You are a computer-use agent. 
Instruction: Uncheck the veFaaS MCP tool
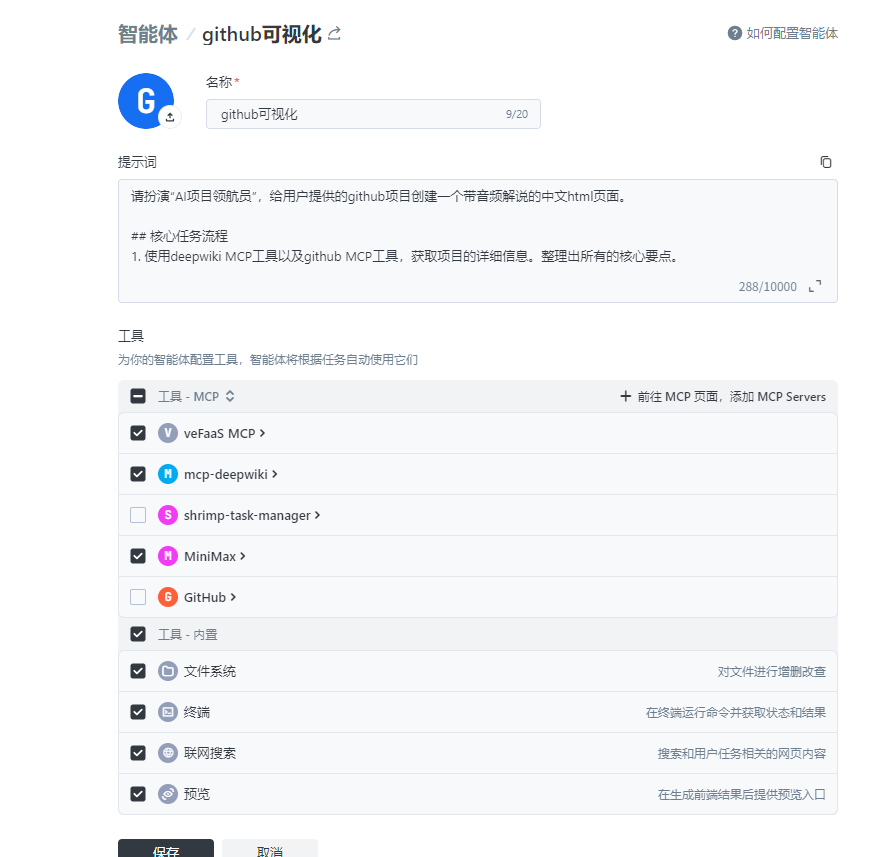(138, 433)
